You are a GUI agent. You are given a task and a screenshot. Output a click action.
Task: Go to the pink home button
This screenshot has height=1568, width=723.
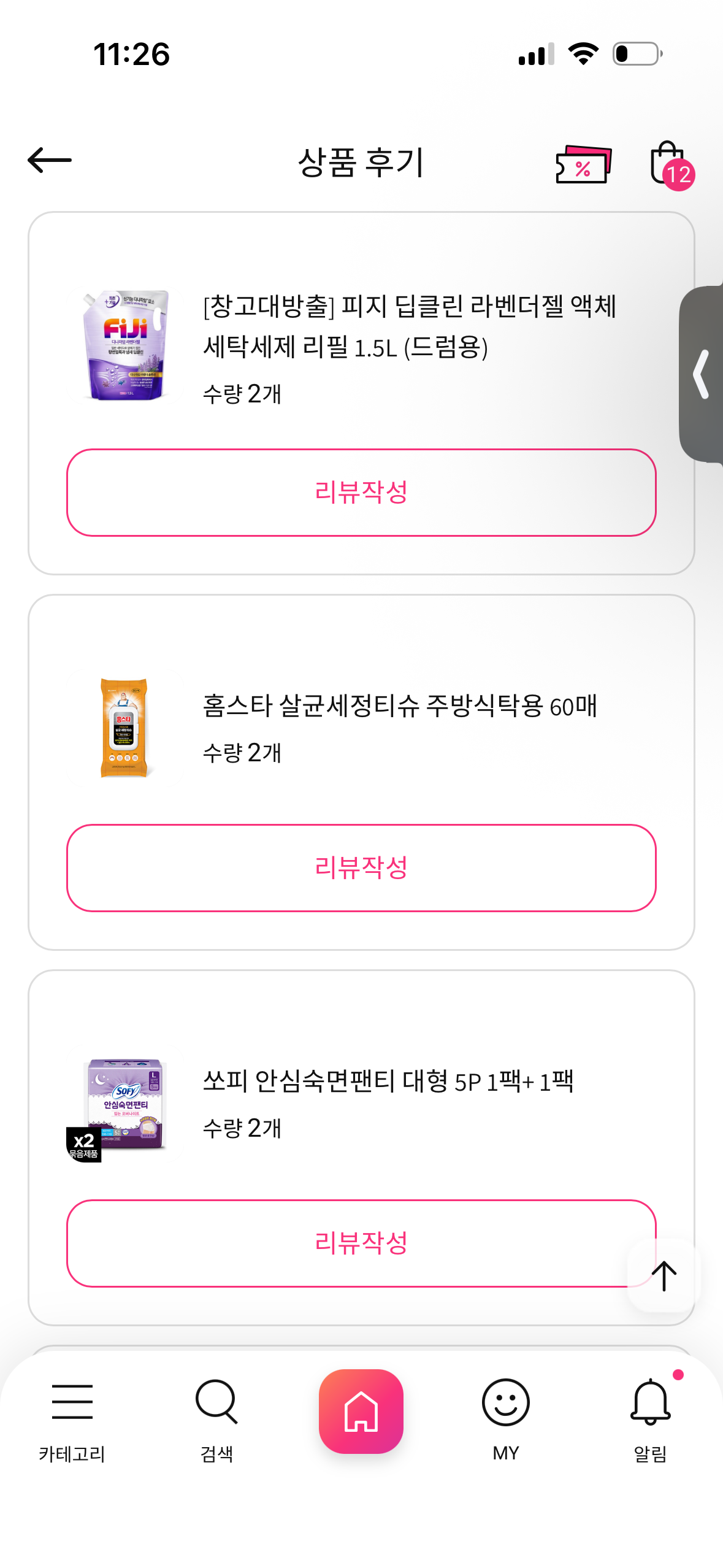pyautogui.click(x=361, y=1411)
